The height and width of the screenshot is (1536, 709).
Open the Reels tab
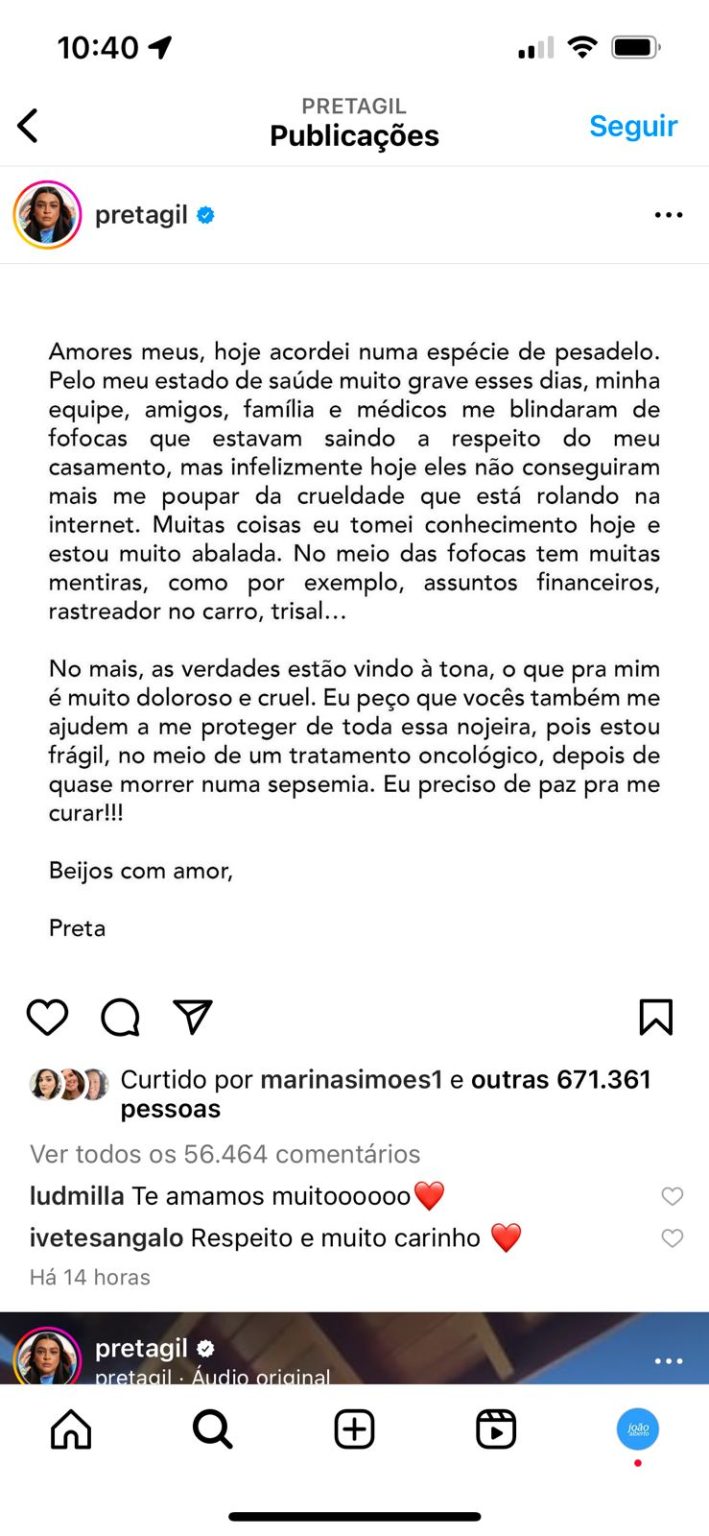click(x=496, y=1430)
